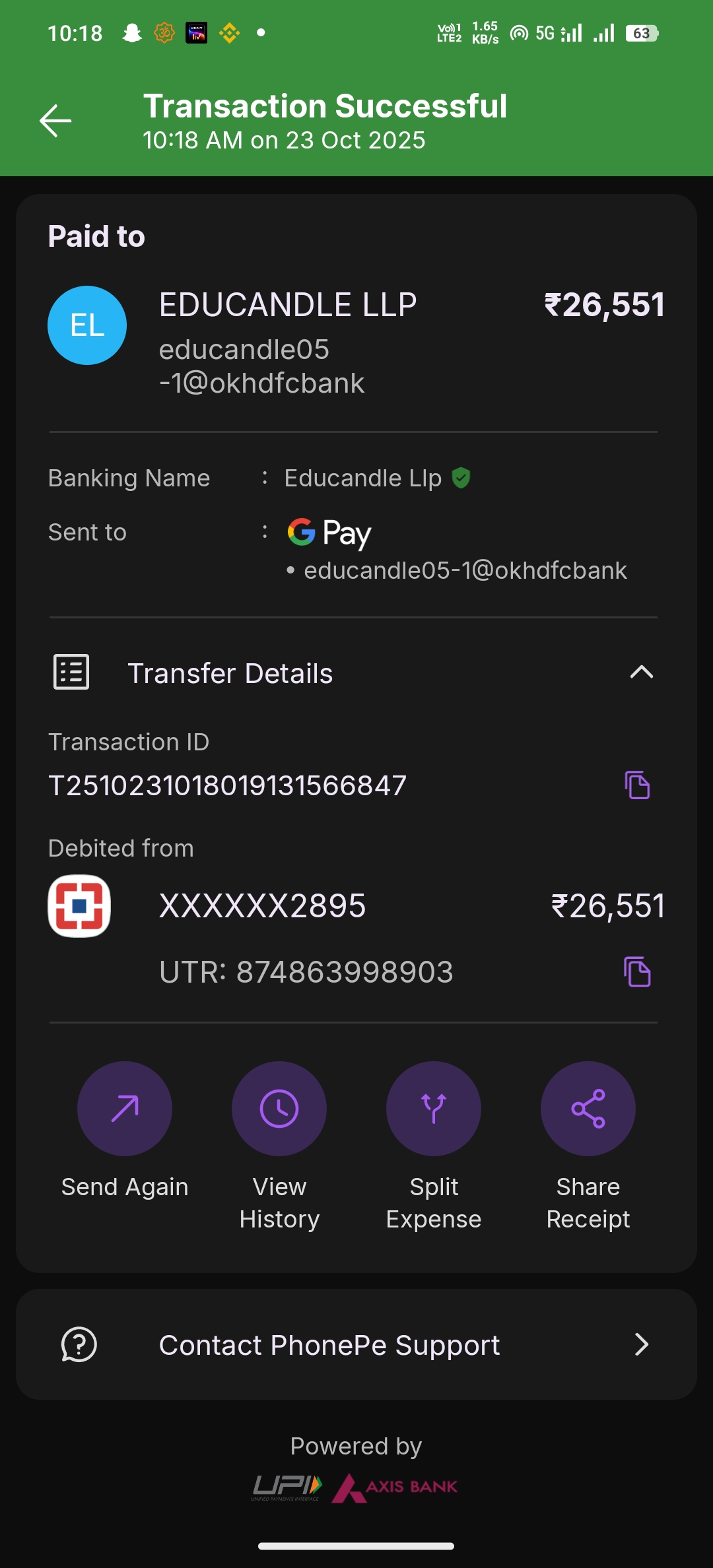Share the receipt
This screenshot has width=713, height=1568.
coord(588,1109)
